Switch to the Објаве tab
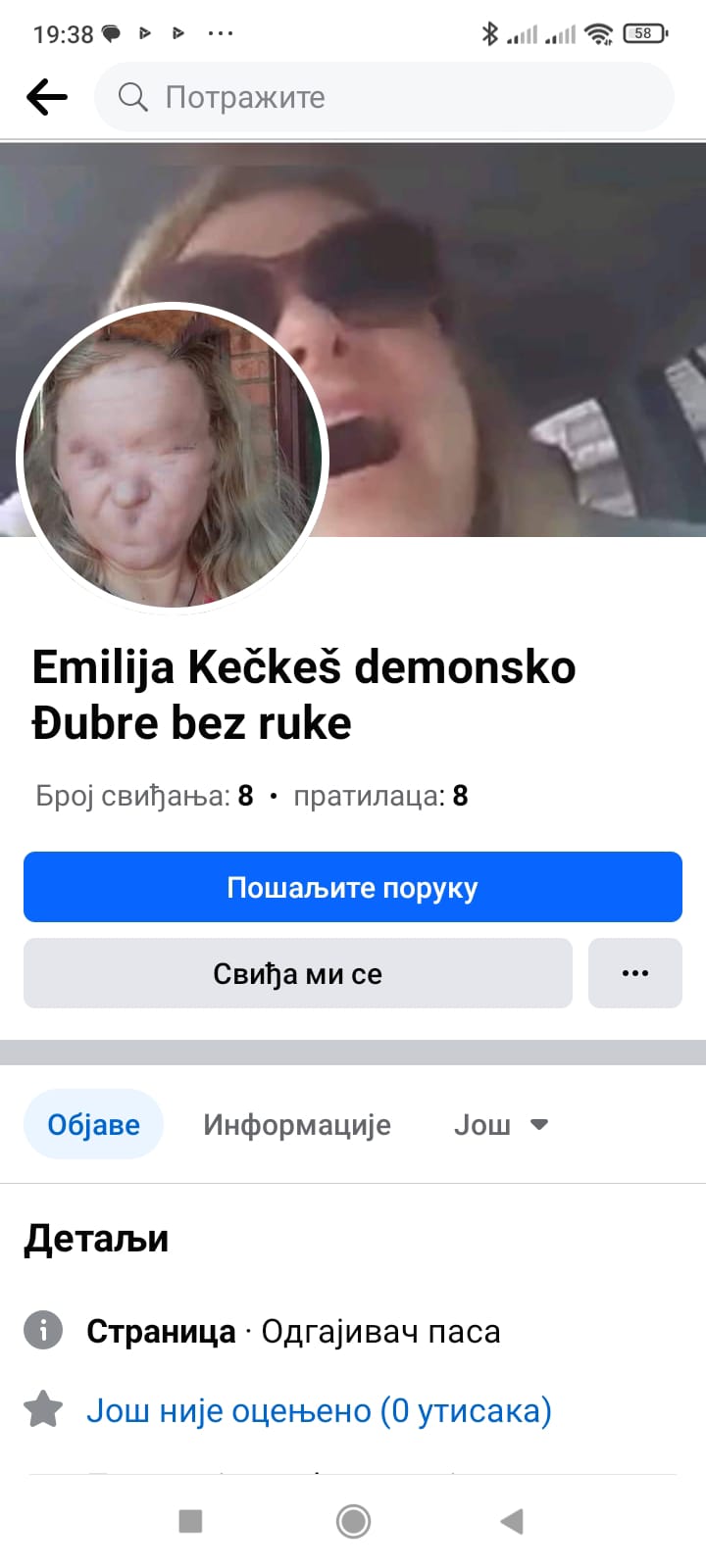Image resolution: width=706 pixels, height=1568 pixels. (94, 1125)
